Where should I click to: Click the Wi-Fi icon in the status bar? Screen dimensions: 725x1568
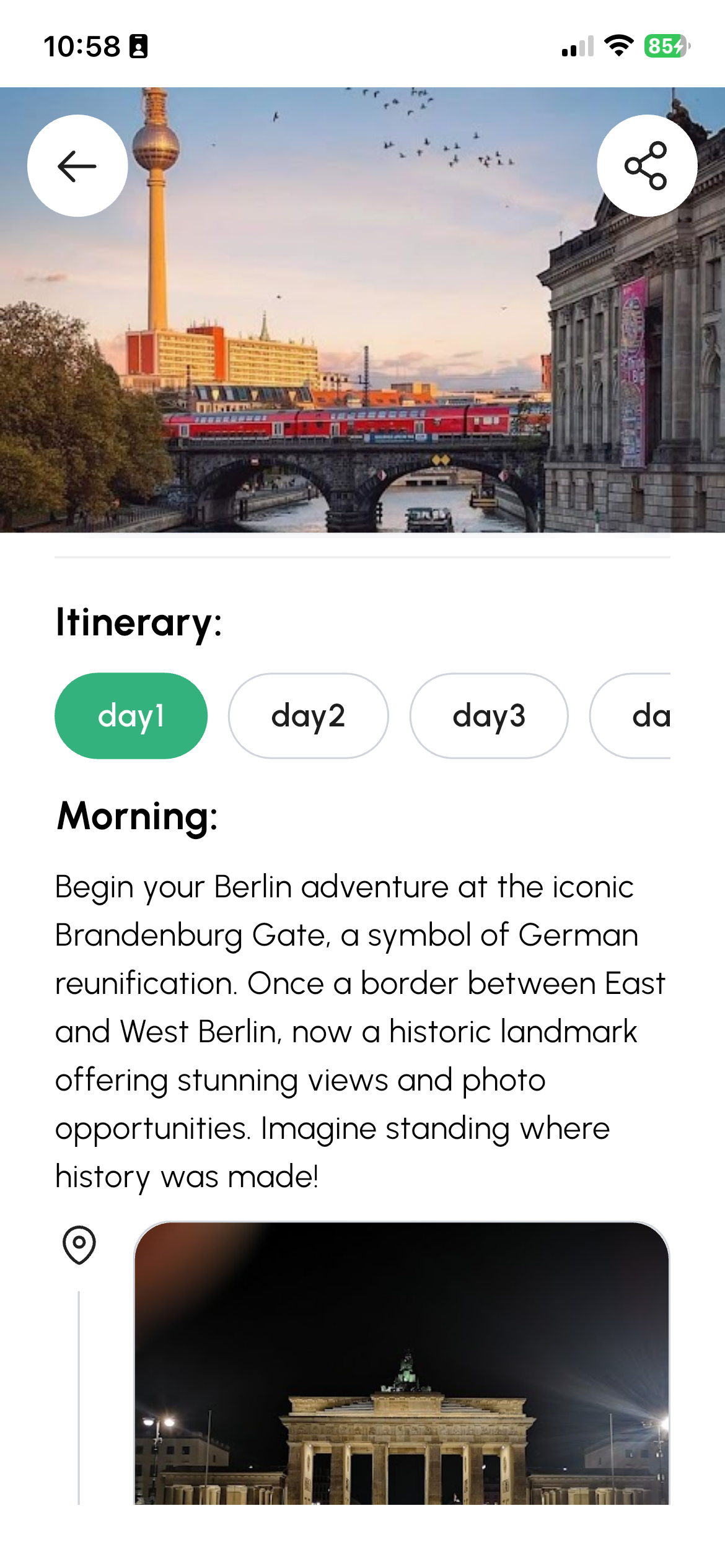coord(617,45)
